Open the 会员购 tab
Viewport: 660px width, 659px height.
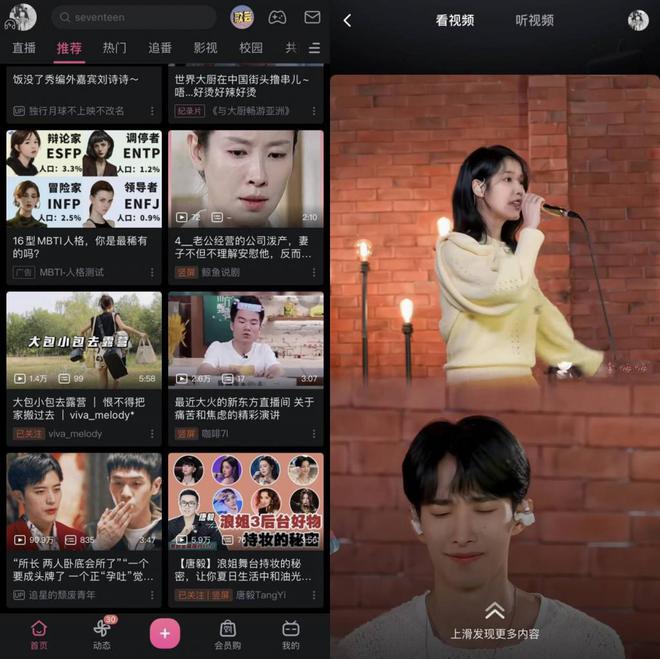pyautogui.click(x=227, y=633)
